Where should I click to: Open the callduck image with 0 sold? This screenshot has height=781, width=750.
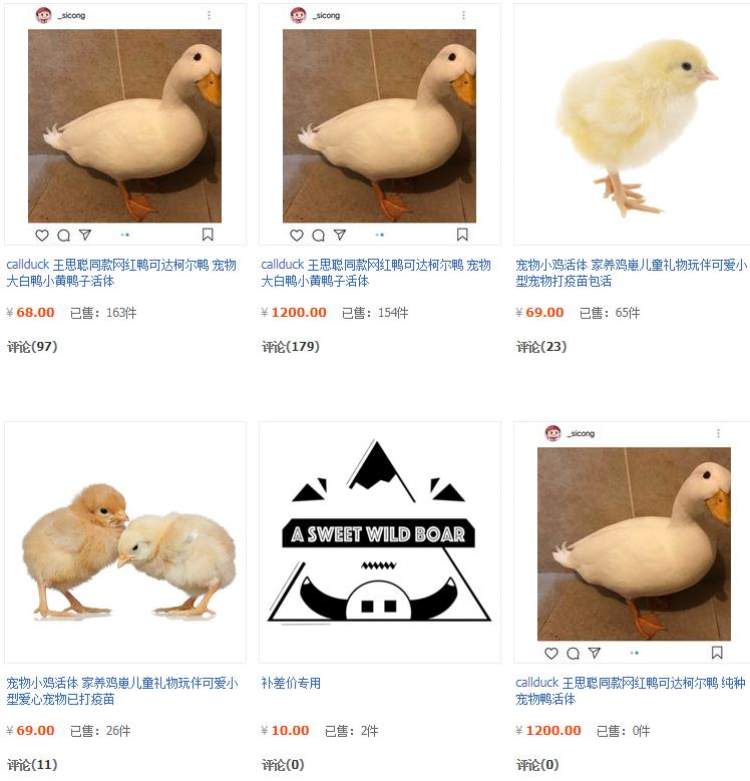tap(632, 543)
